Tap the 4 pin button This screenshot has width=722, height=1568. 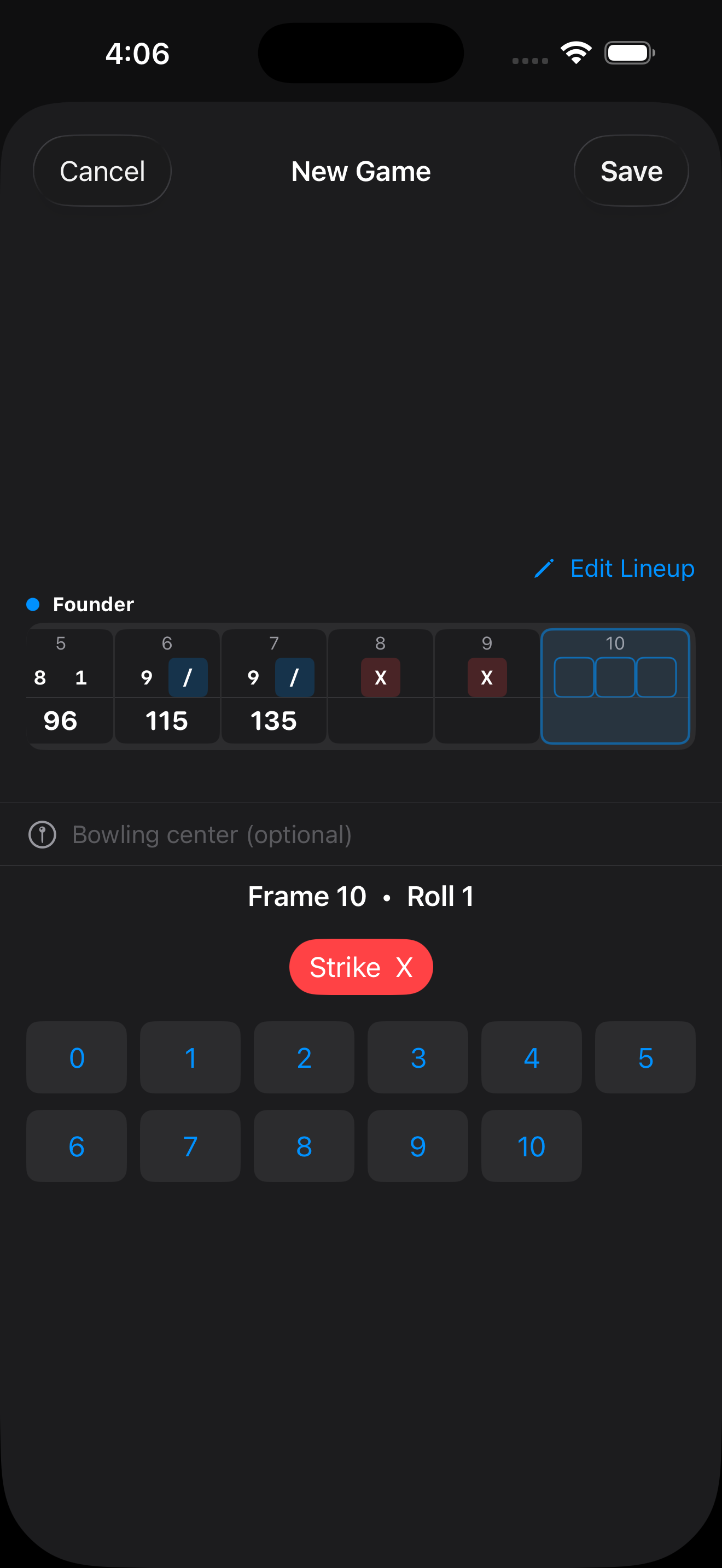point(532,1057)
